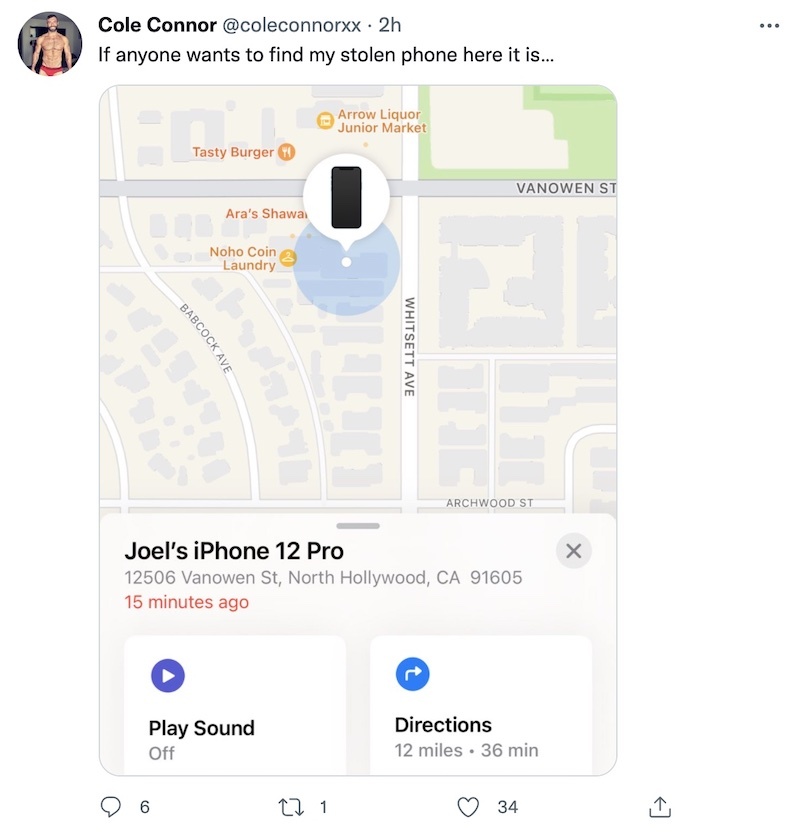Reply to Cole Connor's tweet

coord(113,807)
